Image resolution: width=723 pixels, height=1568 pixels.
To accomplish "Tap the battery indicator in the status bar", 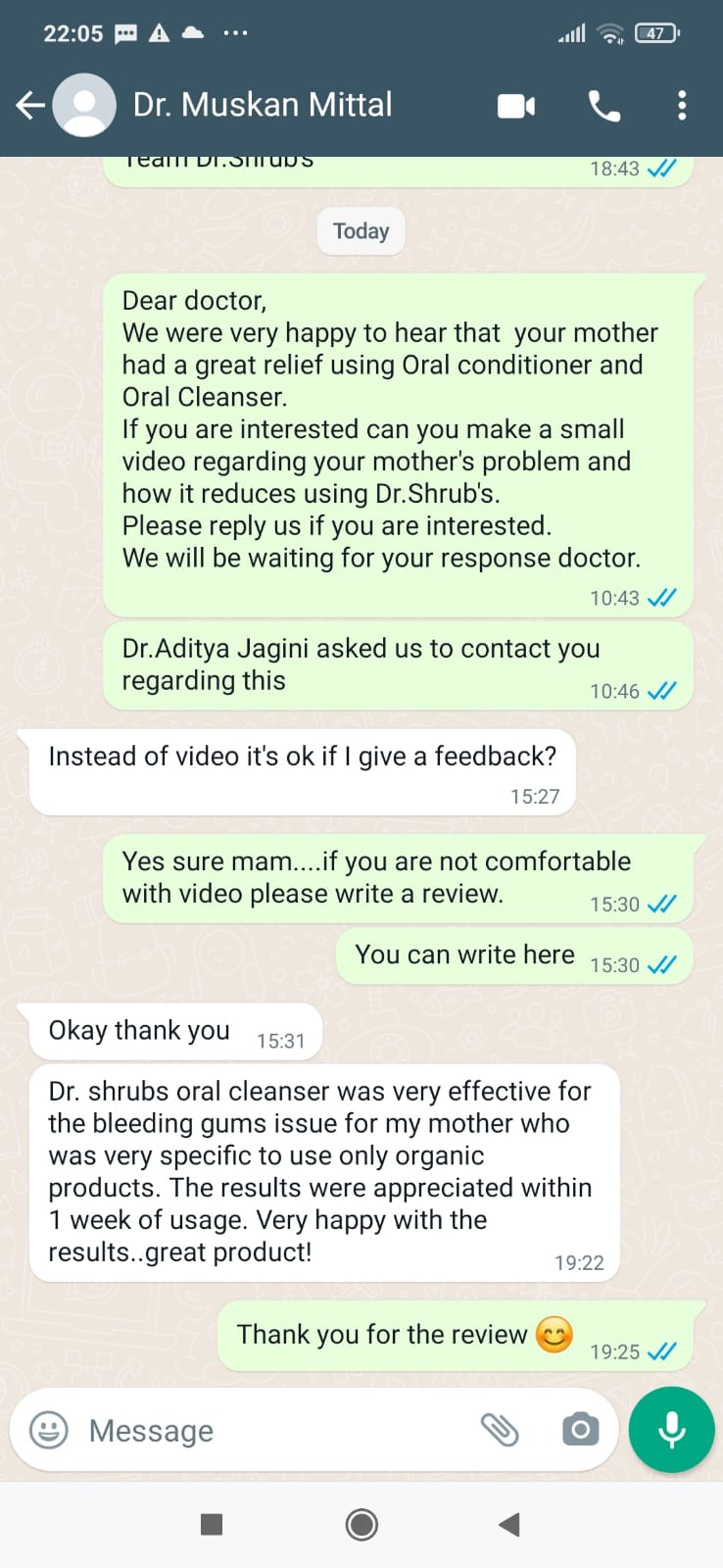I will coord(654,32).
